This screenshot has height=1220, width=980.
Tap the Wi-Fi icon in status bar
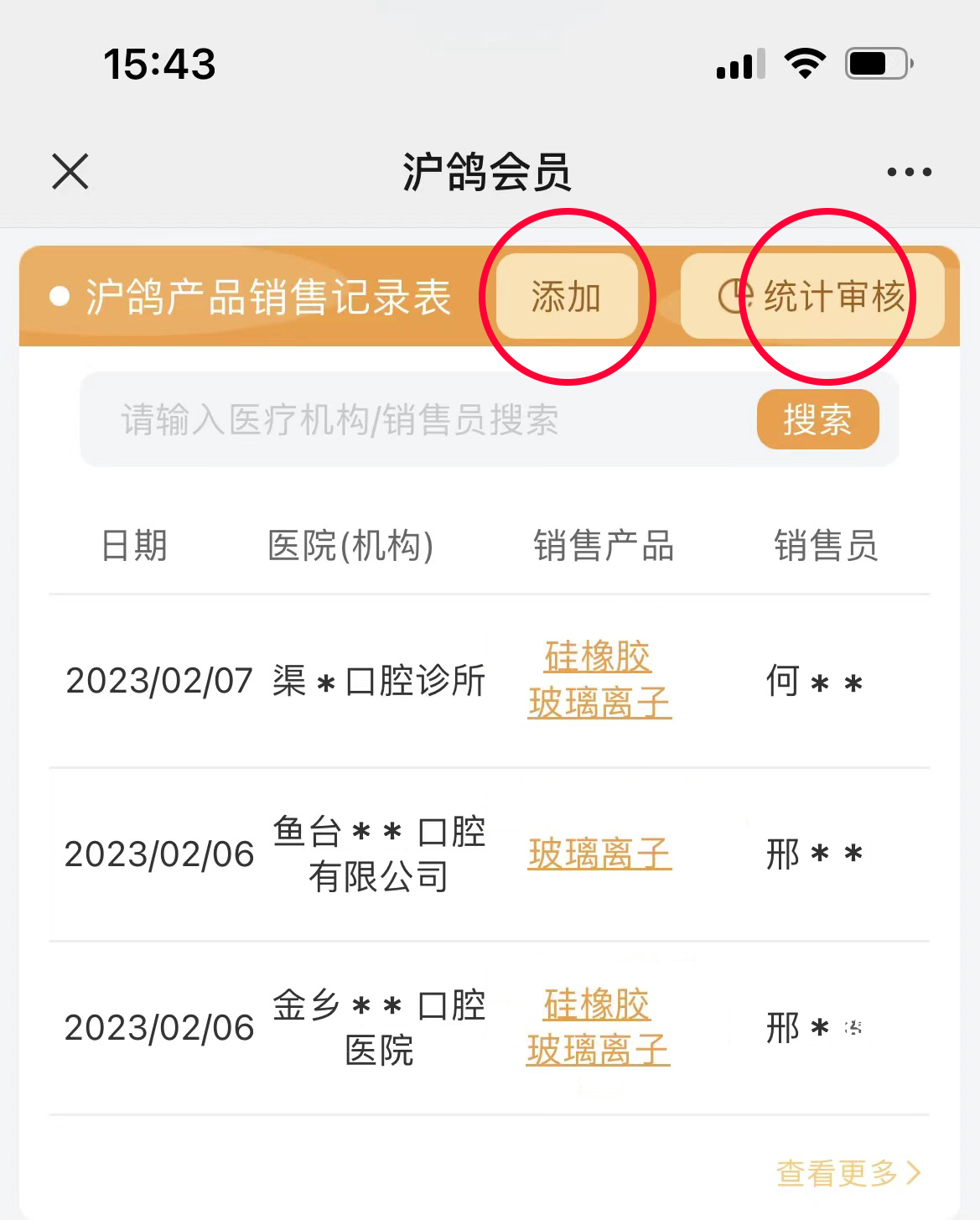click(x=806, y=61)
